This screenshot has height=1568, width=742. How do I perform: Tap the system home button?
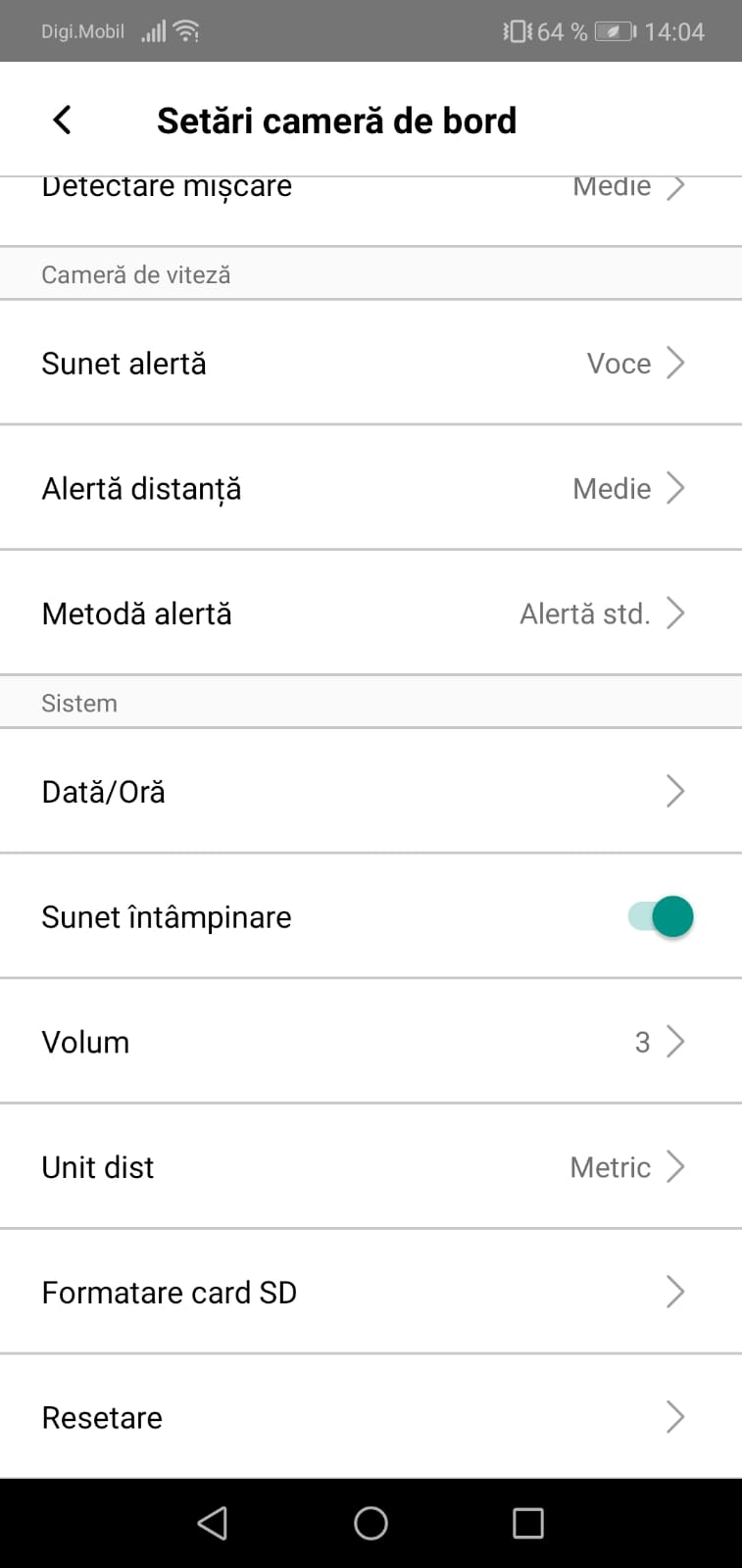click(371, 1523)
